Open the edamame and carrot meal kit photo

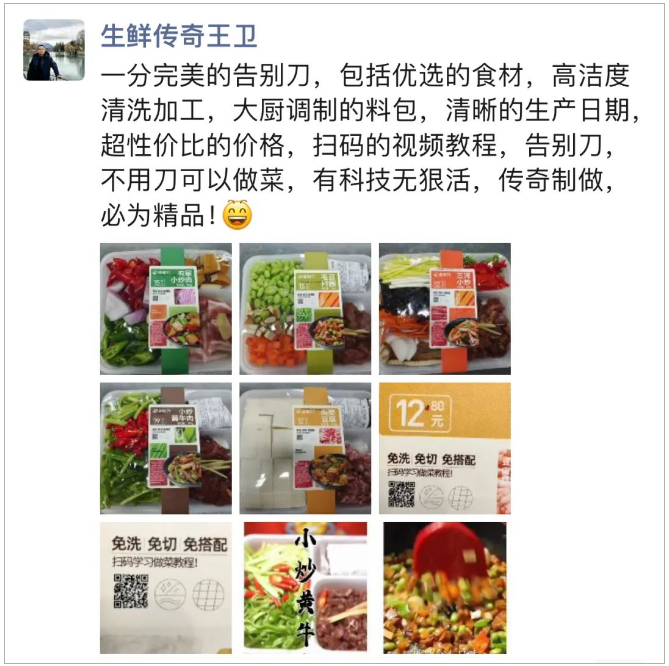pyautogui.click(x=305, y=308)
